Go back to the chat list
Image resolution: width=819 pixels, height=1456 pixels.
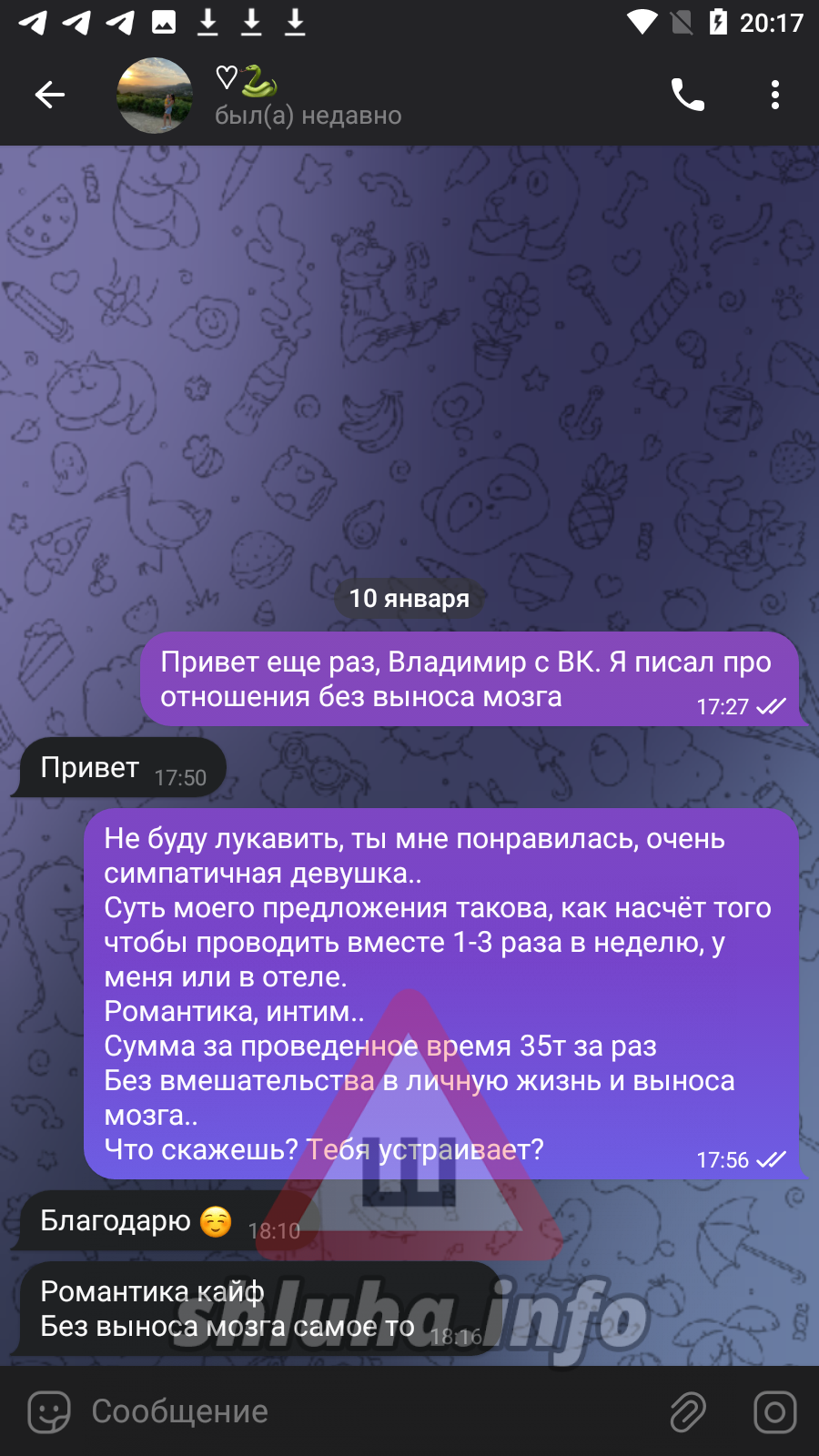(50, 95)
